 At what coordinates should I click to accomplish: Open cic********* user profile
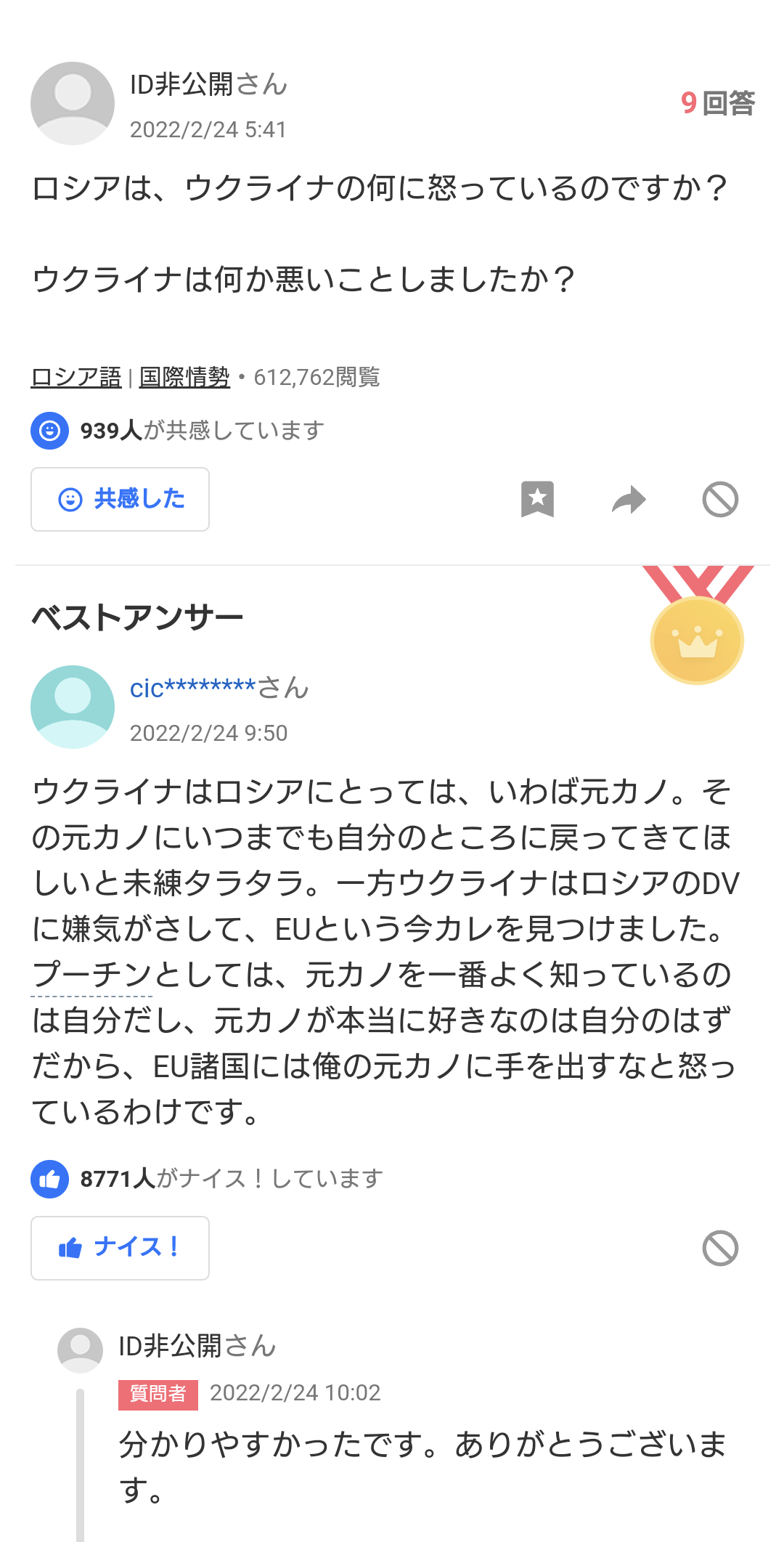(x=219, y=688)
